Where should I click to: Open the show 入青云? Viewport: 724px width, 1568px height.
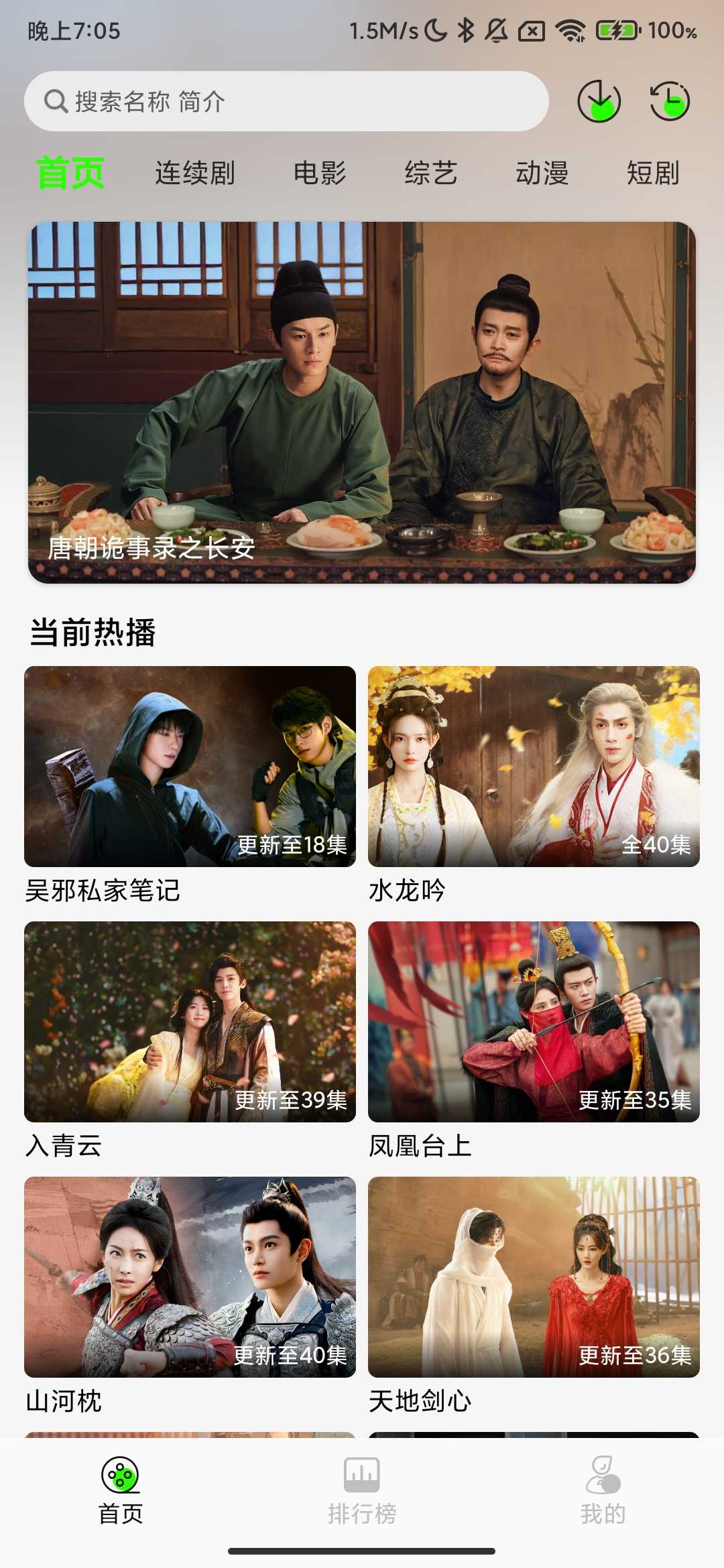pyautogui.click(x=190, y=1021)
